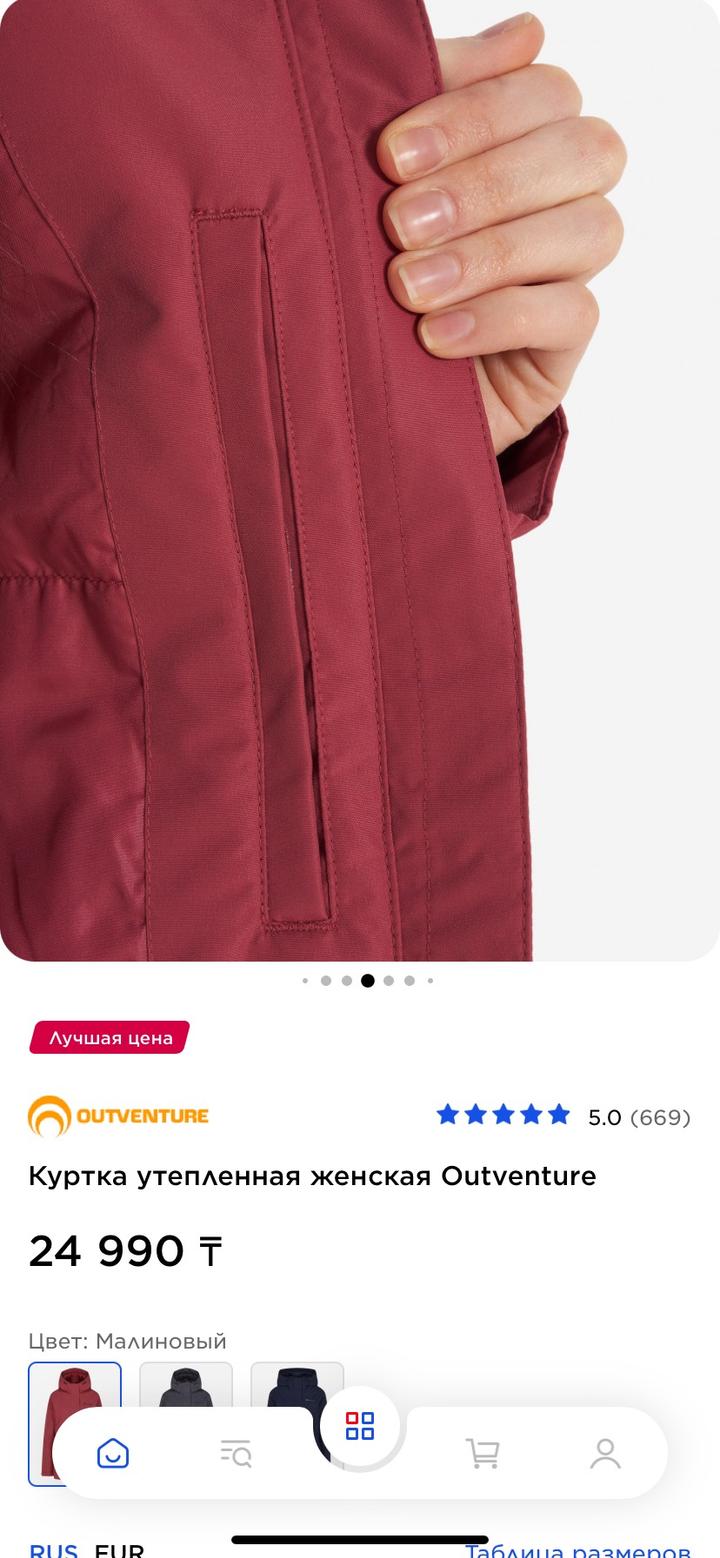This screenshot has width=720, height=1558.
Task: Open the Outventure brand logo link
Action: coord(118,1116)
